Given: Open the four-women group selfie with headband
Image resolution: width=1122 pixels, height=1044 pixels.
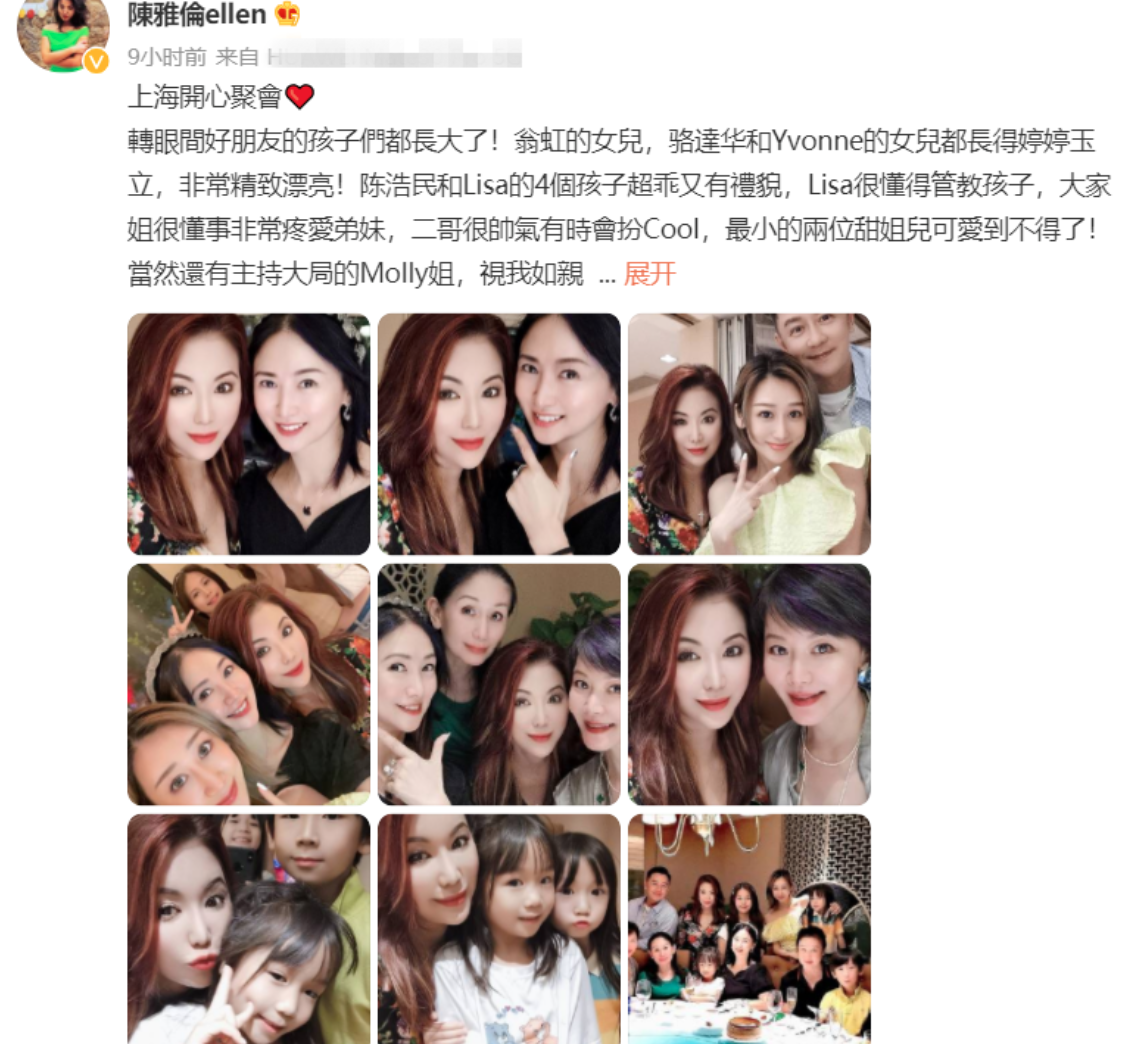Looking at the screenshot, I should 248,684.
